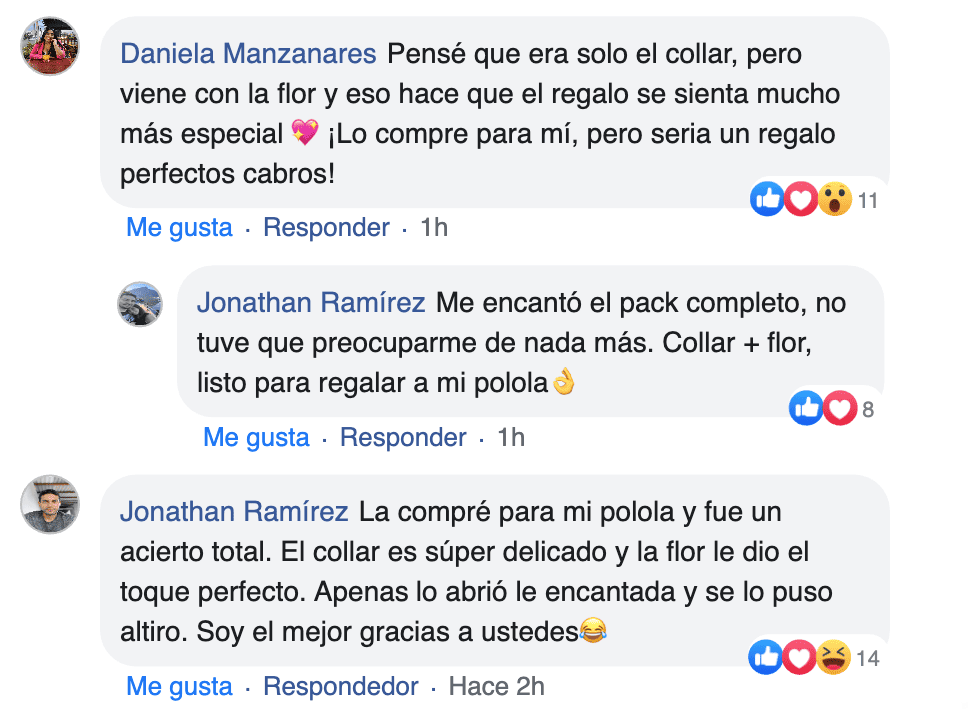Screen dimensions: 970x709
Task: Like Jonathan's comment posted Hace 2h
Action: [x=179, y=687]
